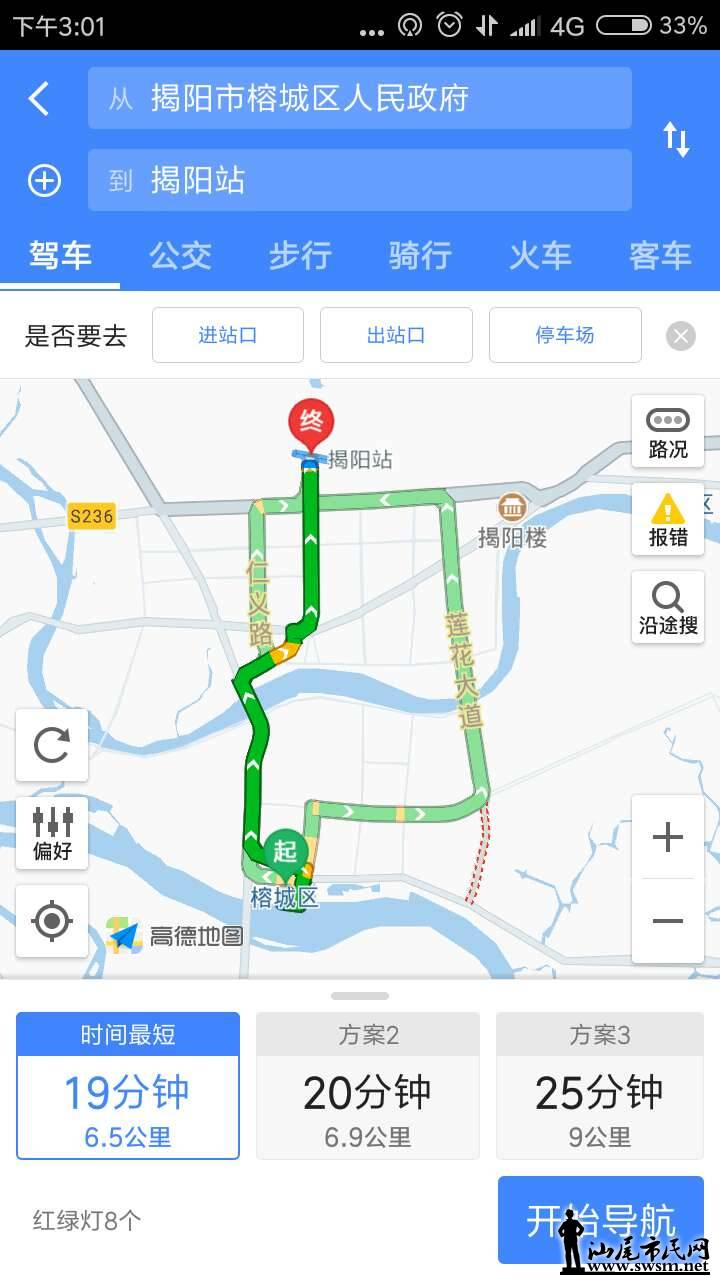The width and height of the screenshot is (720, 1280).
Task: Choose the 进站口 suggestion chip
Action: 228,335
